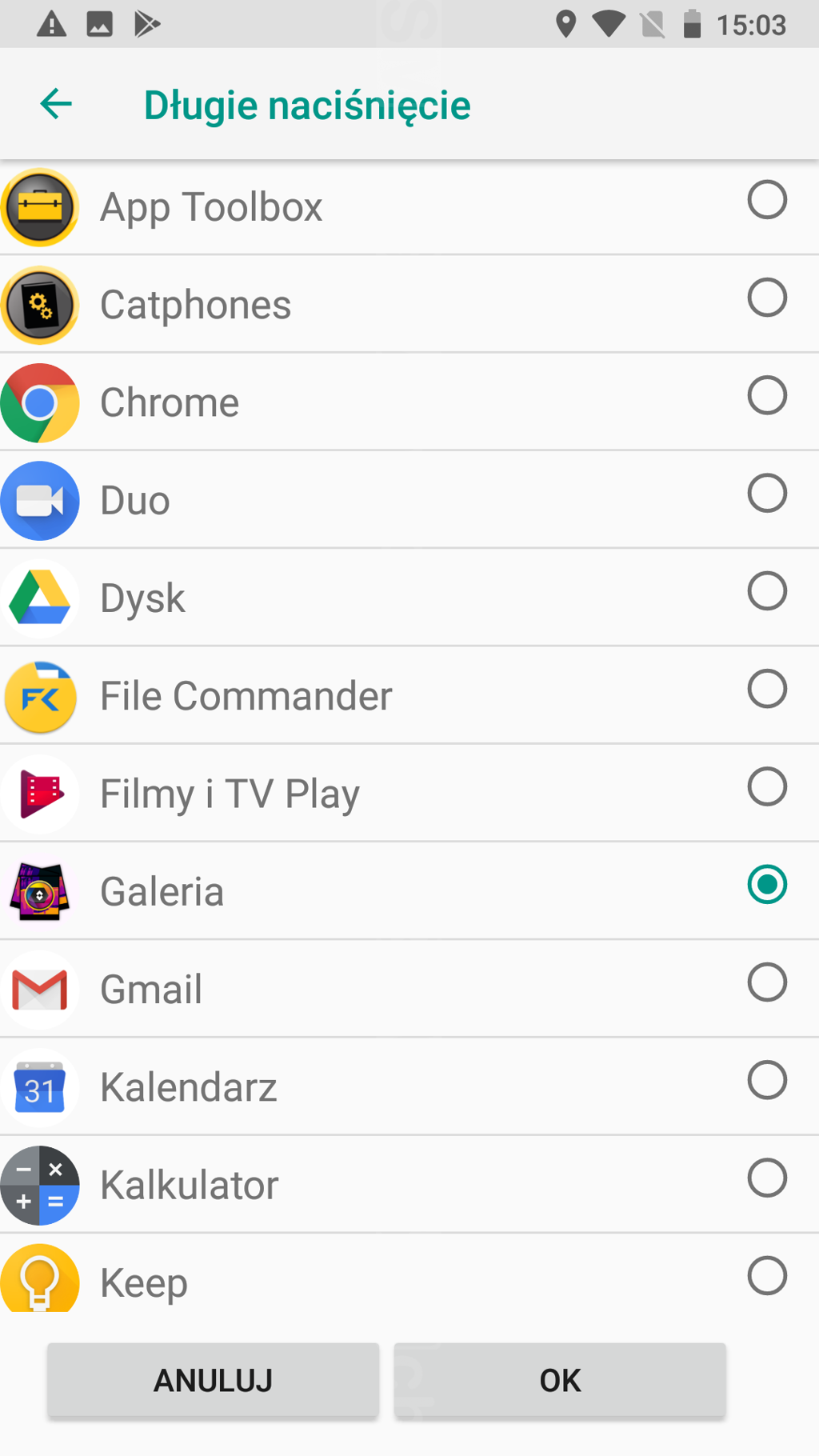
Task: Select Dysk radio button
Action: point(766,591)
